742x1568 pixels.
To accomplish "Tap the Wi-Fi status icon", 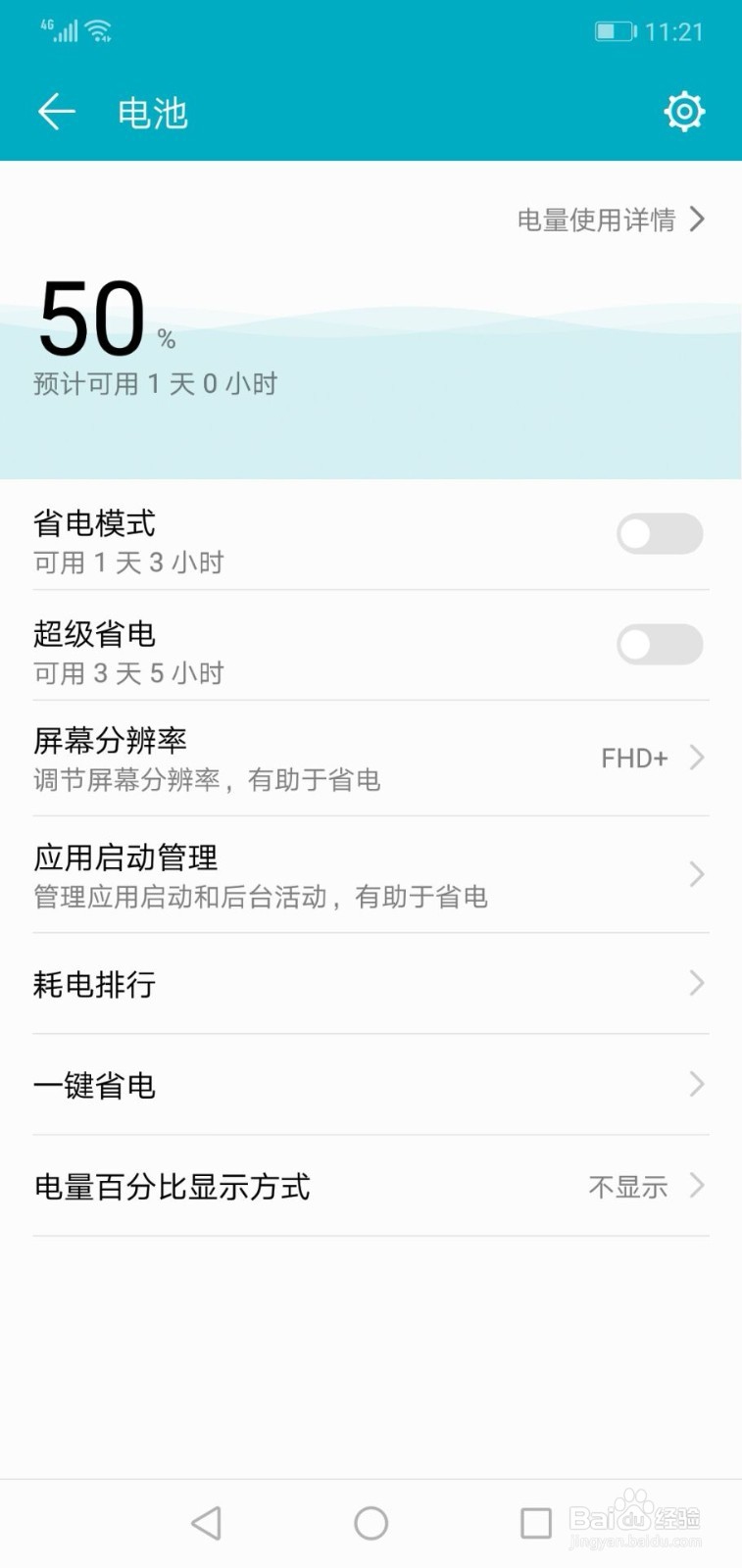I will tap(97, 29).
